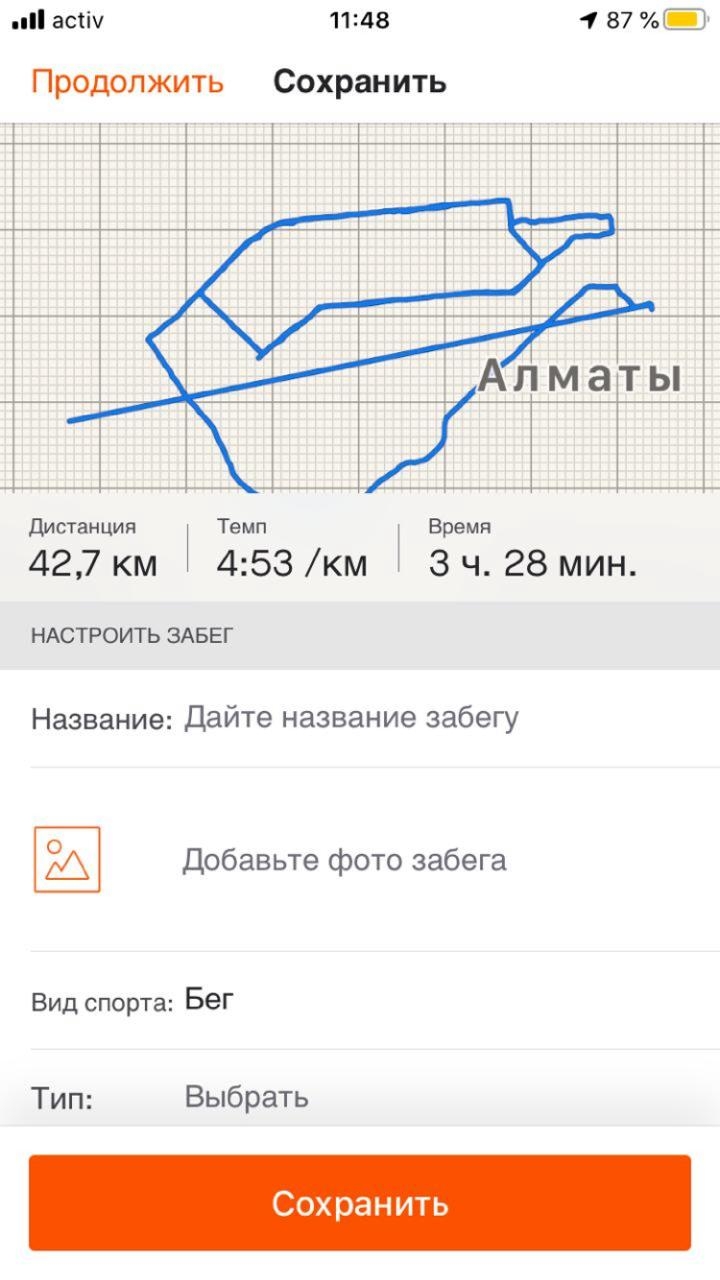Open the Тип selector labeled Выбрать
This screenshot has height=1280, width=720.
246,1097
